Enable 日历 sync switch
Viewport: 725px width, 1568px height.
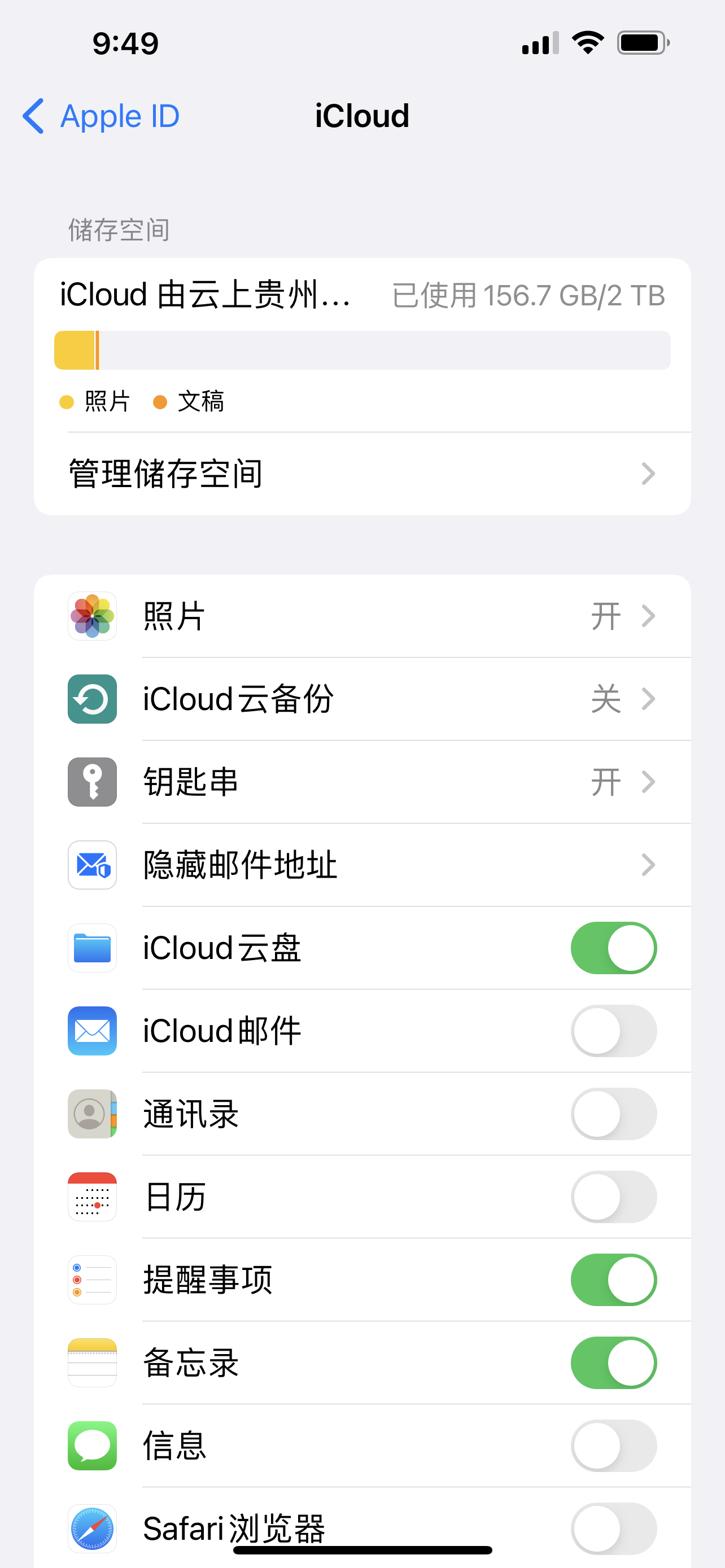pos(613,1197)
